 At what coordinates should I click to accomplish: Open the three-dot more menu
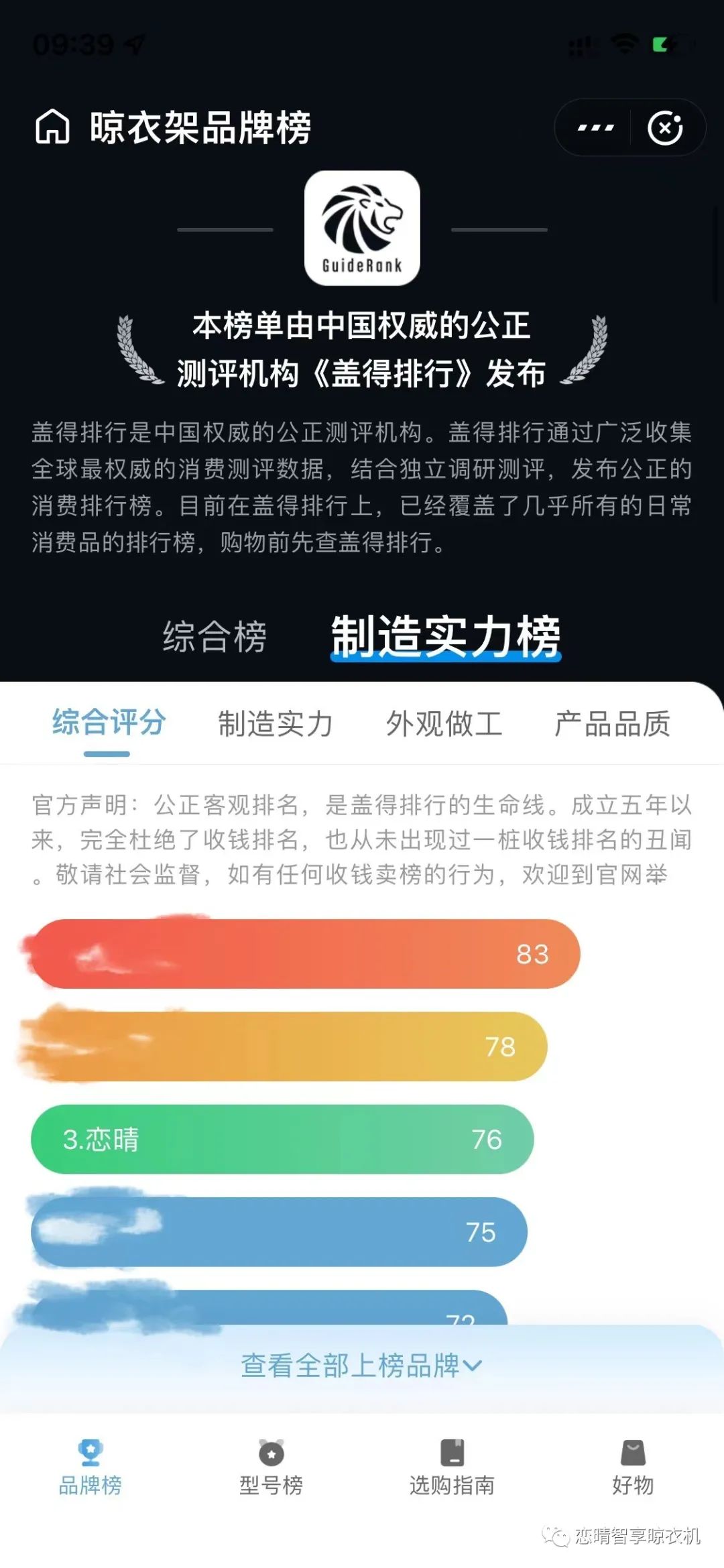point(595,127)
